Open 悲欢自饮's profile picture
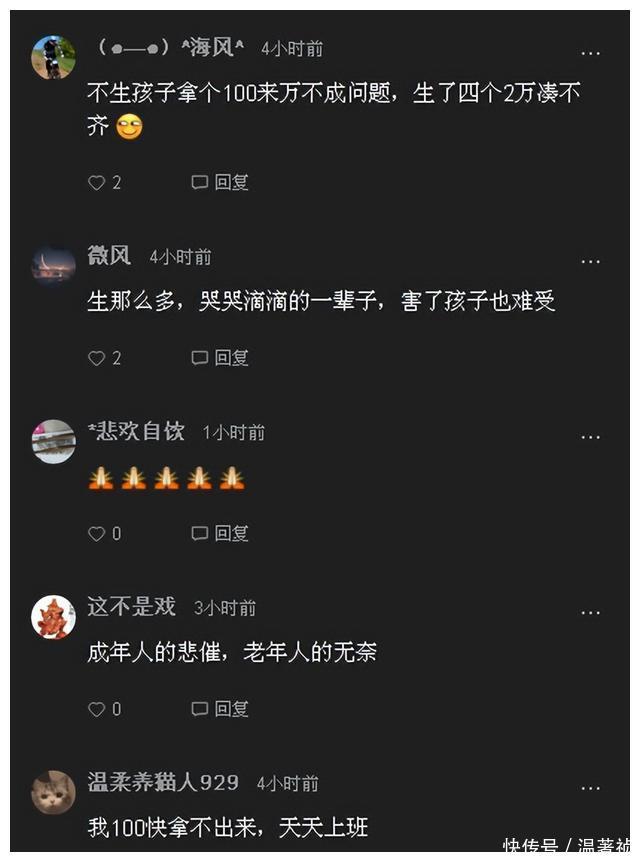 tap(53, 441)
